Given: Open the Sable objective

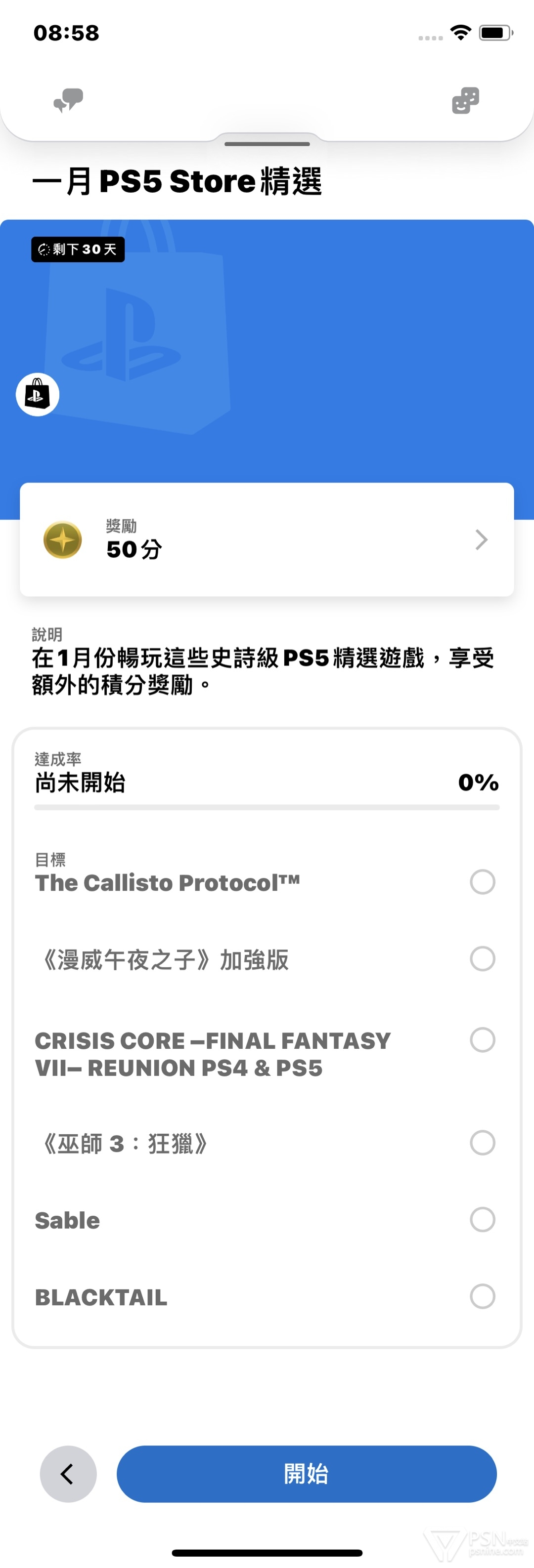Looking at the screenshot, I should (x=266, y=1220).
